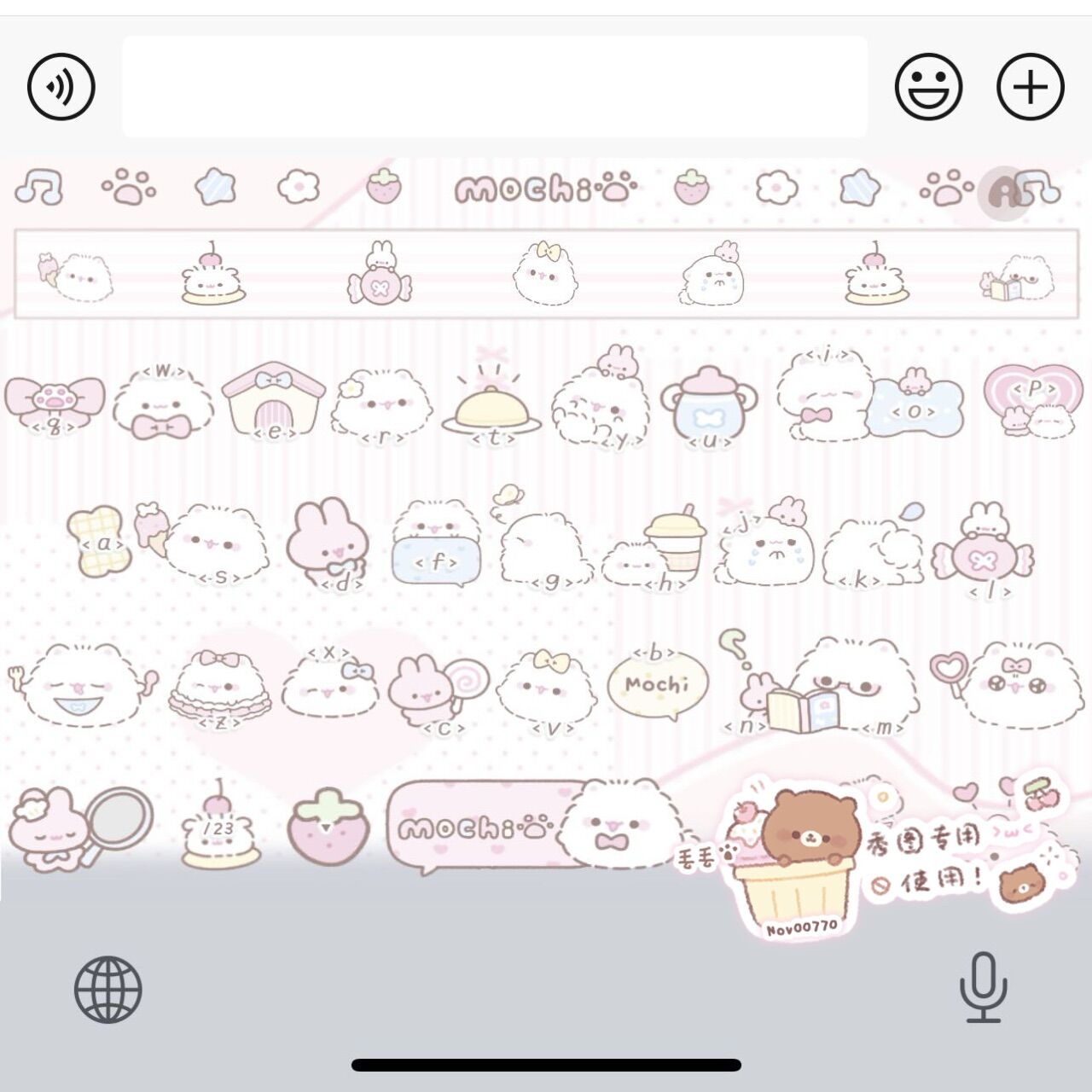Focus the message text field
1092x1092 pixels.
tap(494, 86)
